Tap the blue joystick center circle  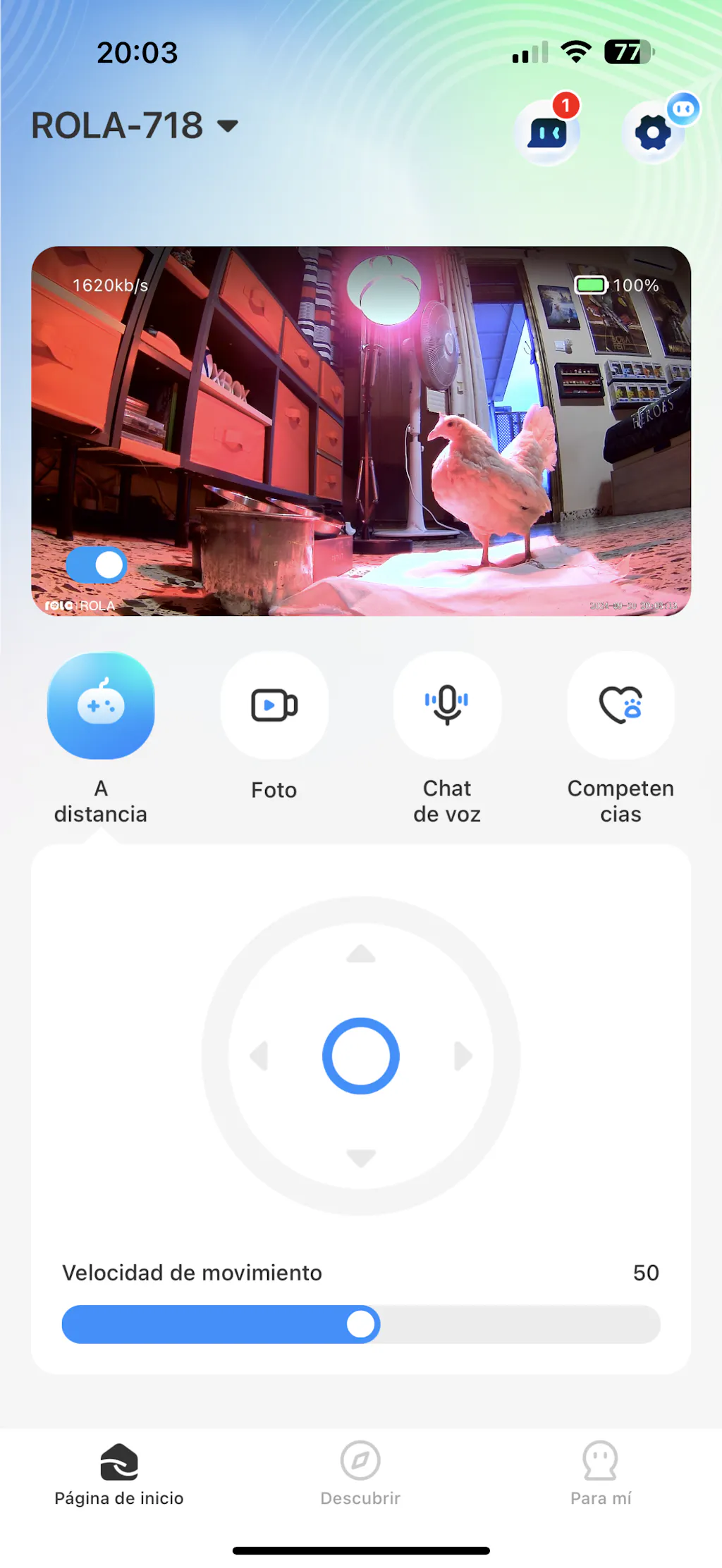361,1056
